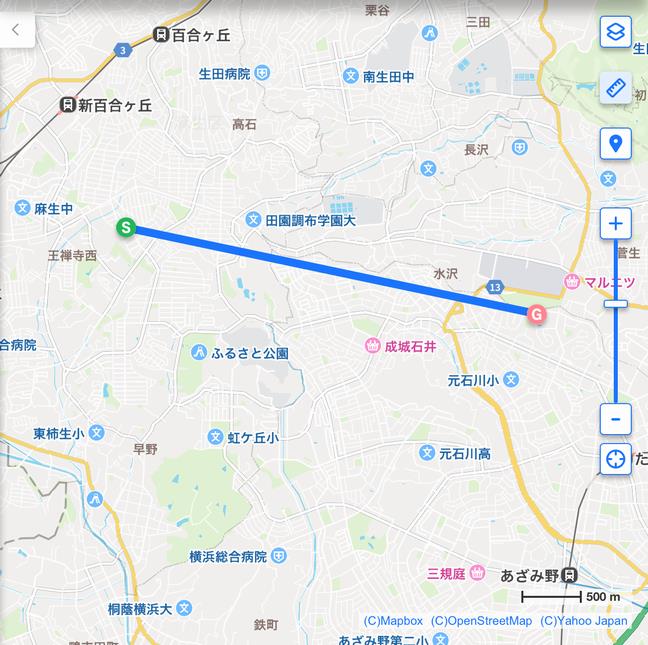Open the Mapbox attribution link

point(393,621)
